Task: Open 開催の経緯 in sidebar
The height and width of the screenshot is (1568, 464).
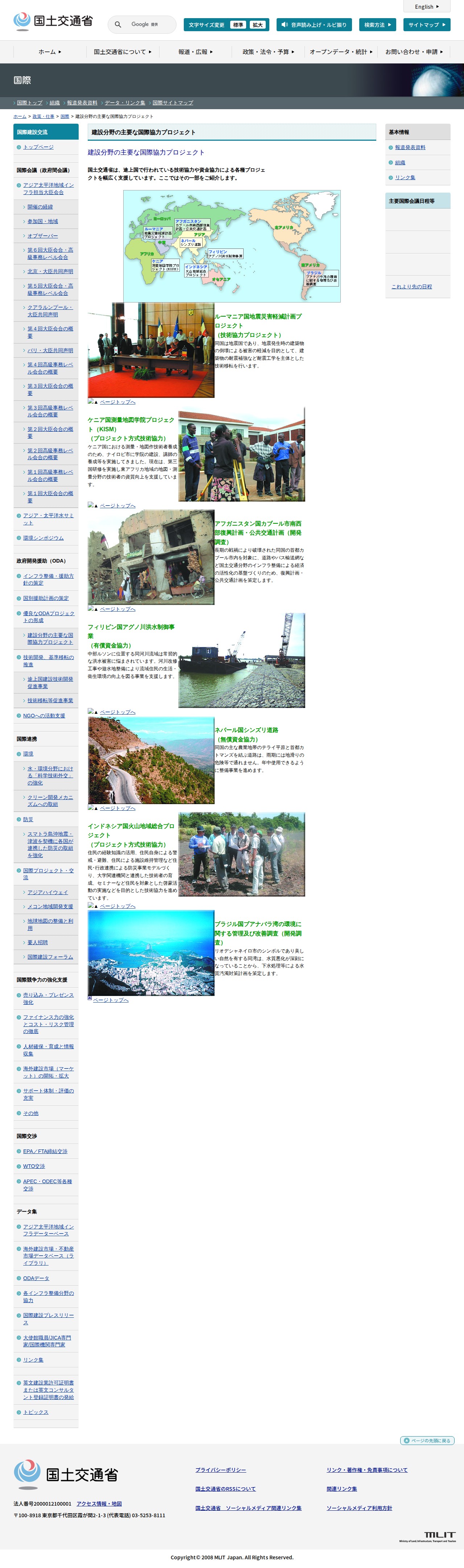Action: pos(40,207)
